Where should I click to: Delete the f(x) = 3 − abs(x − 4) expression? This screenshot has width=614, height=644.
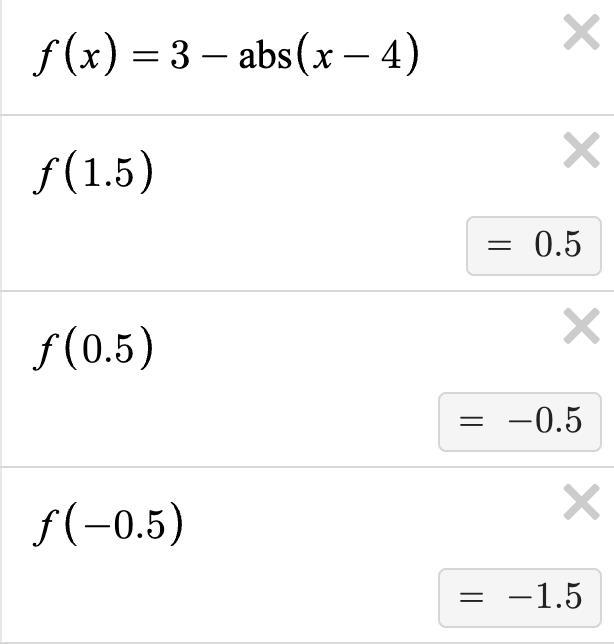click(581, 34)
